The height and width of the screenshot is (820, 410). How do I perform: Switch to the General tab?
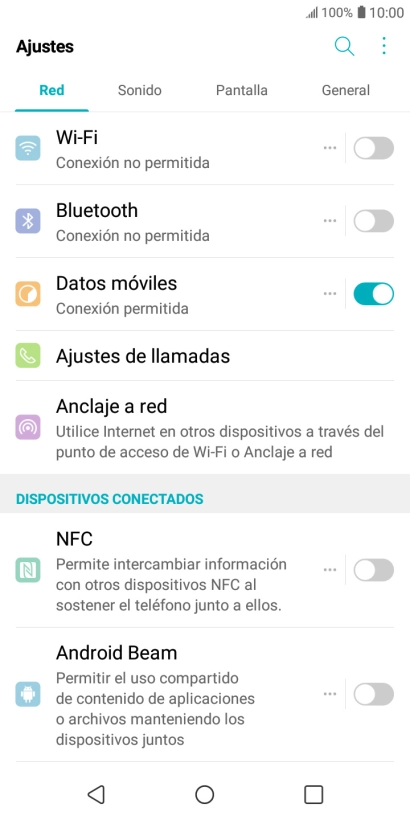(x=346, y=90)
